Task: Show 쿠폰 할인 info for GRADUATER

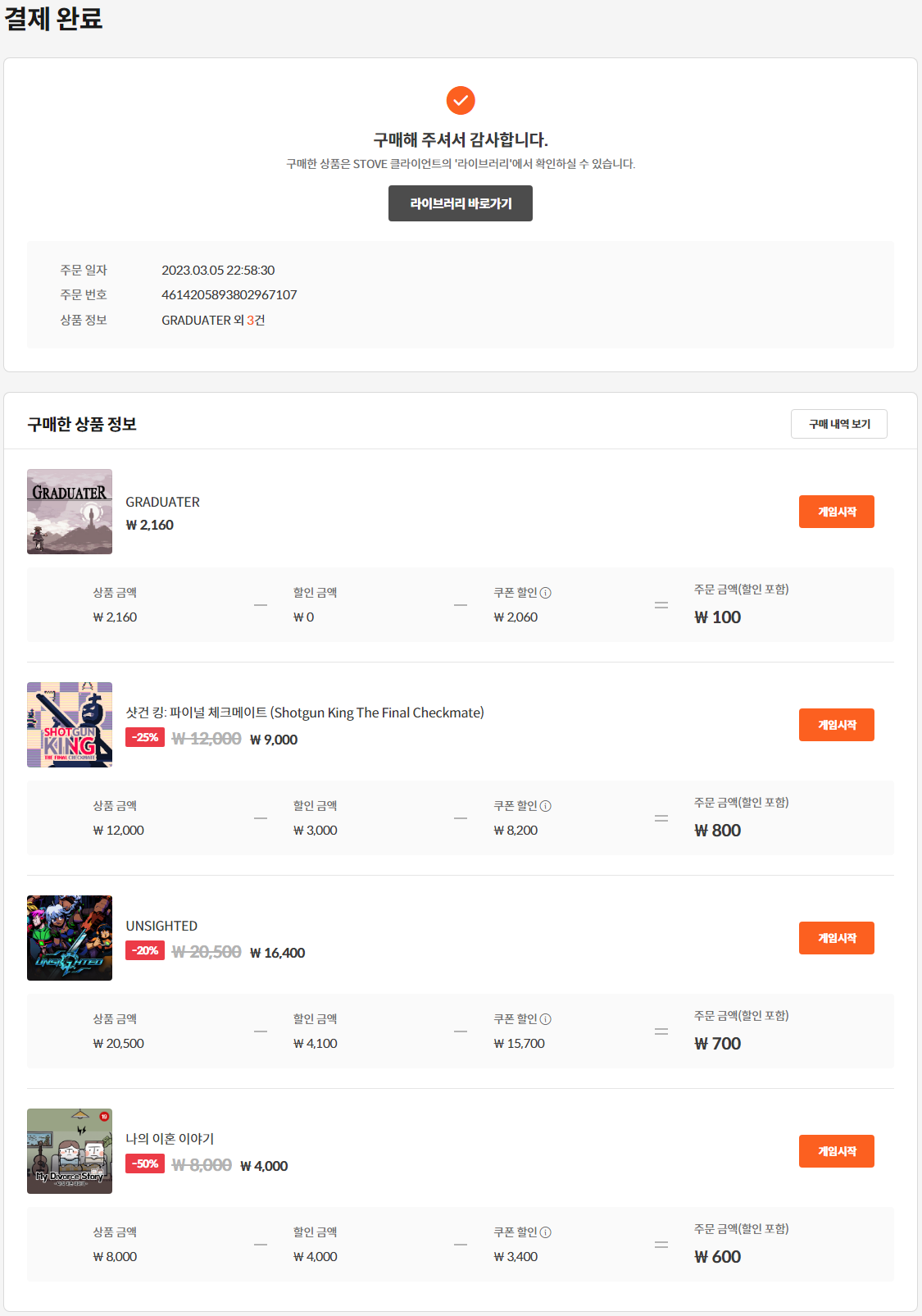Action: [546, 593]
